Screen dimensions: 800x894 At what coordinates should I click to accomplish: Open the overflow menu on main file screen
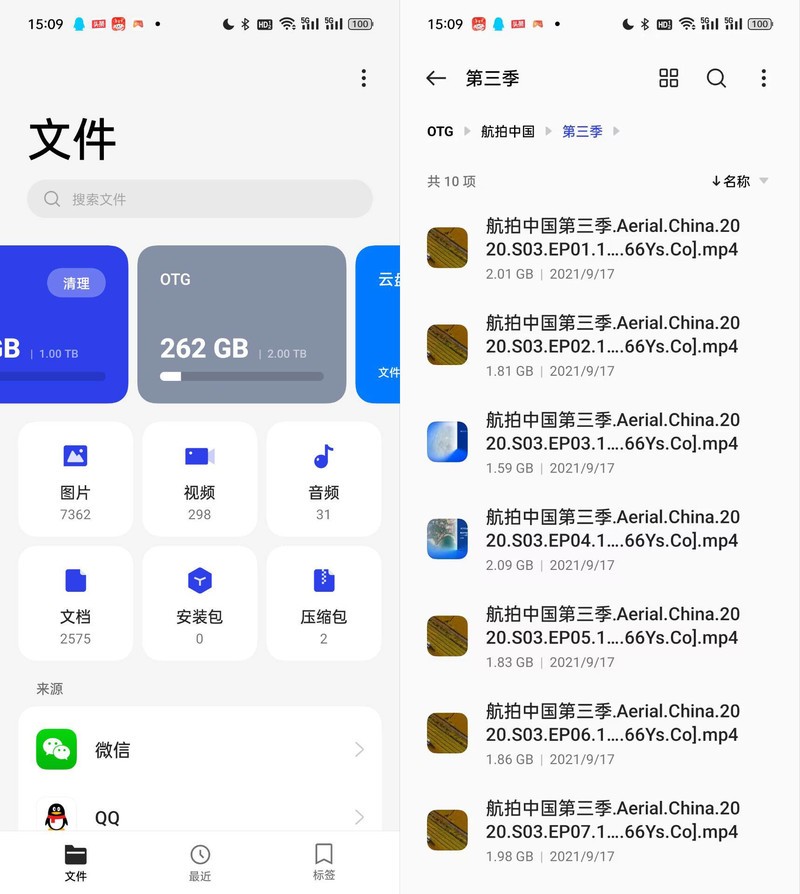tap(364, 78)
